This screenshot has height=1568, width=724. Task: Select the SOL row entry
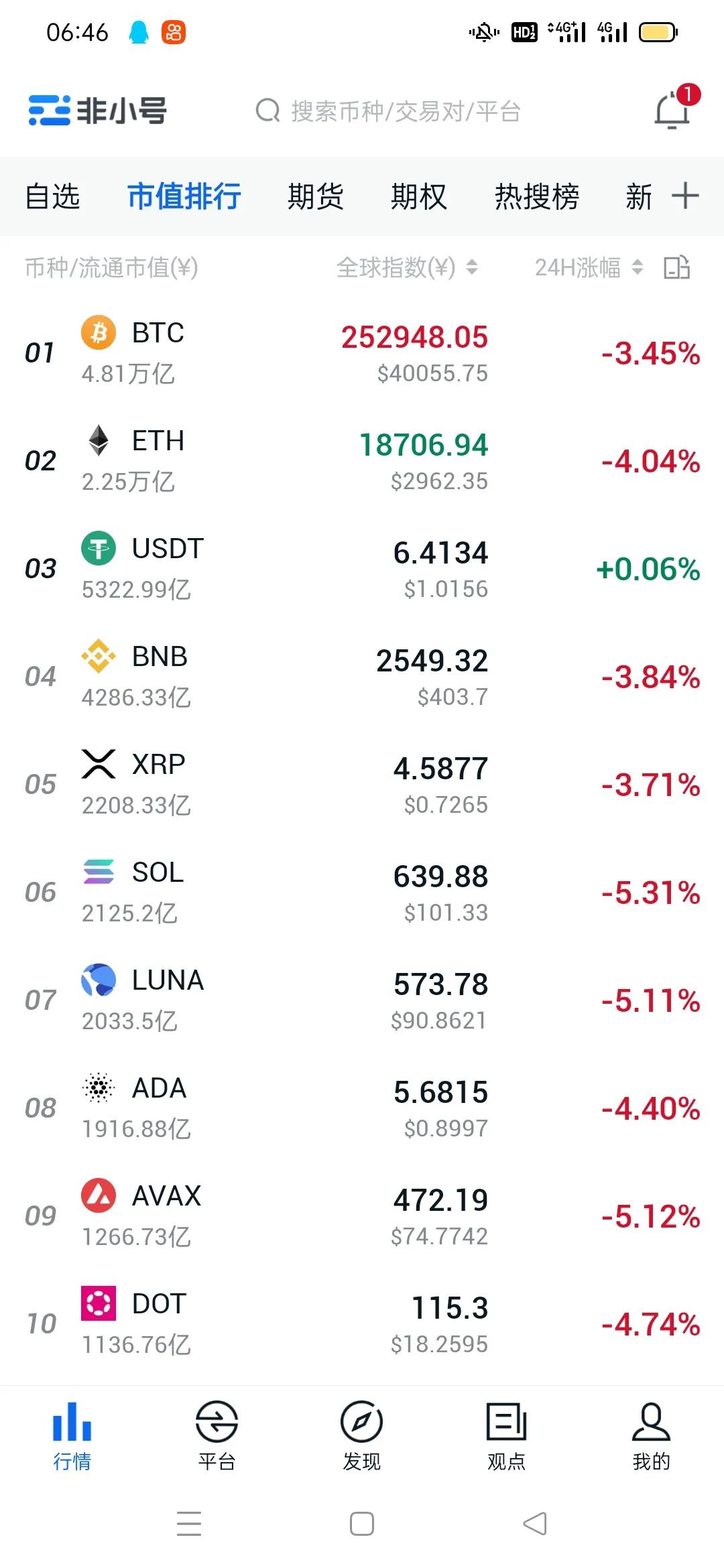(362, 891)
